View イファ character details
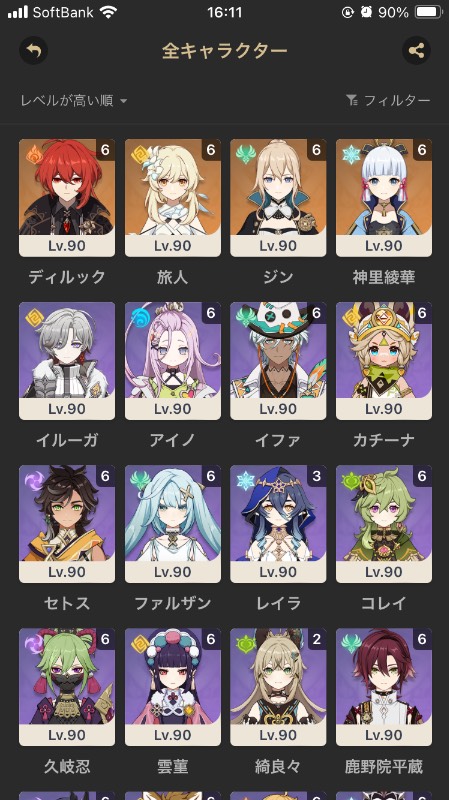The width and height of the screenshot is (449, 800). 278,361
